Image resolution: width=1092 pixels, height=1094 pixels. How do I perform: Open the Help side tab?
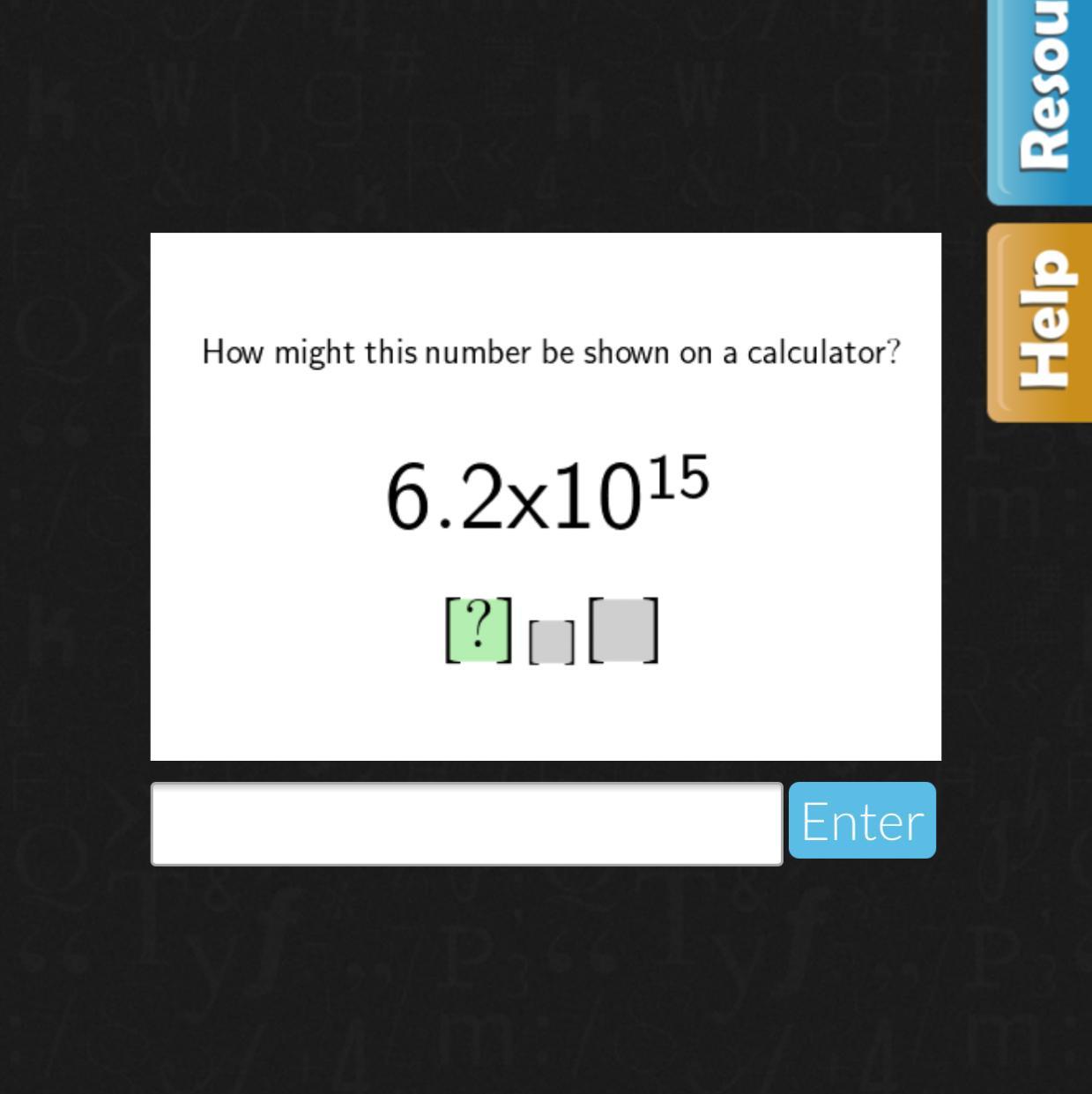tap(1040, 322)
